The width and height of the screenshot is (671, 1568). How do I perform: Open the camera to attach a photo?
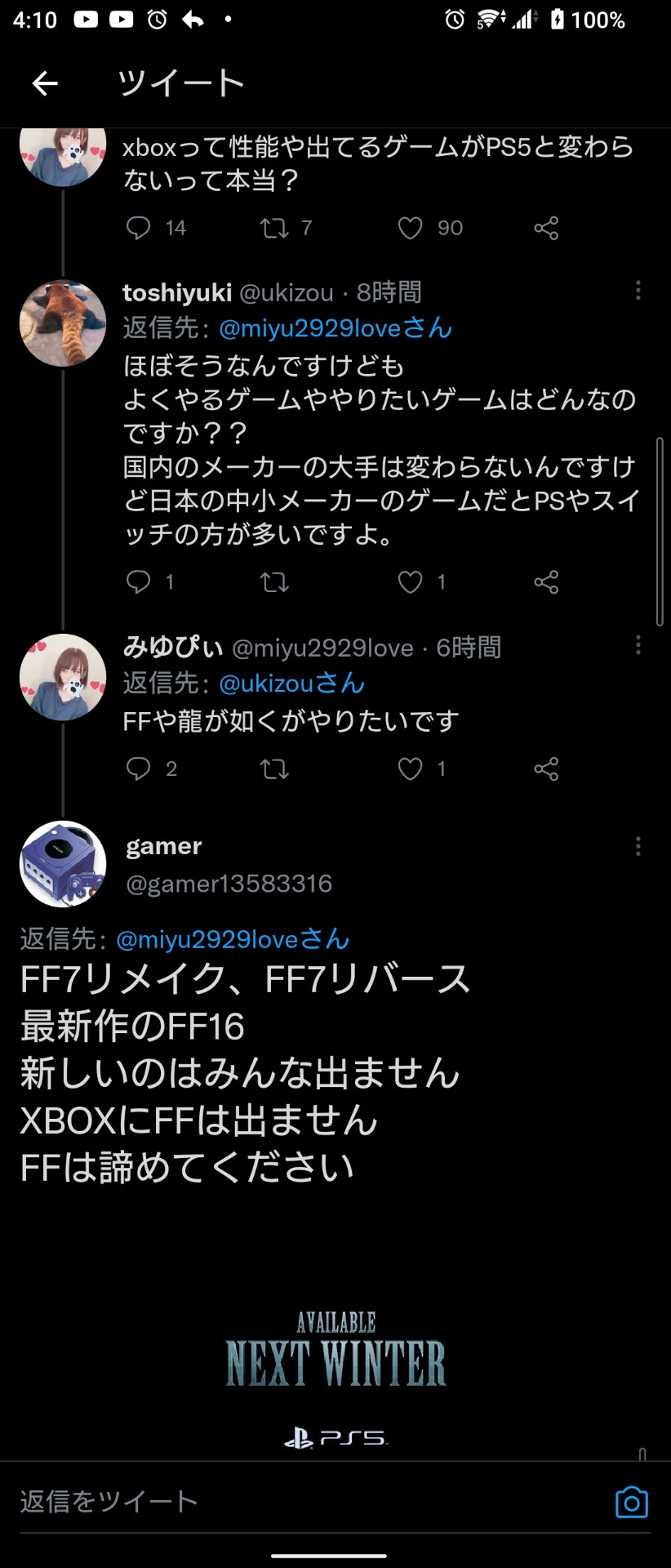click(631, 1503)
